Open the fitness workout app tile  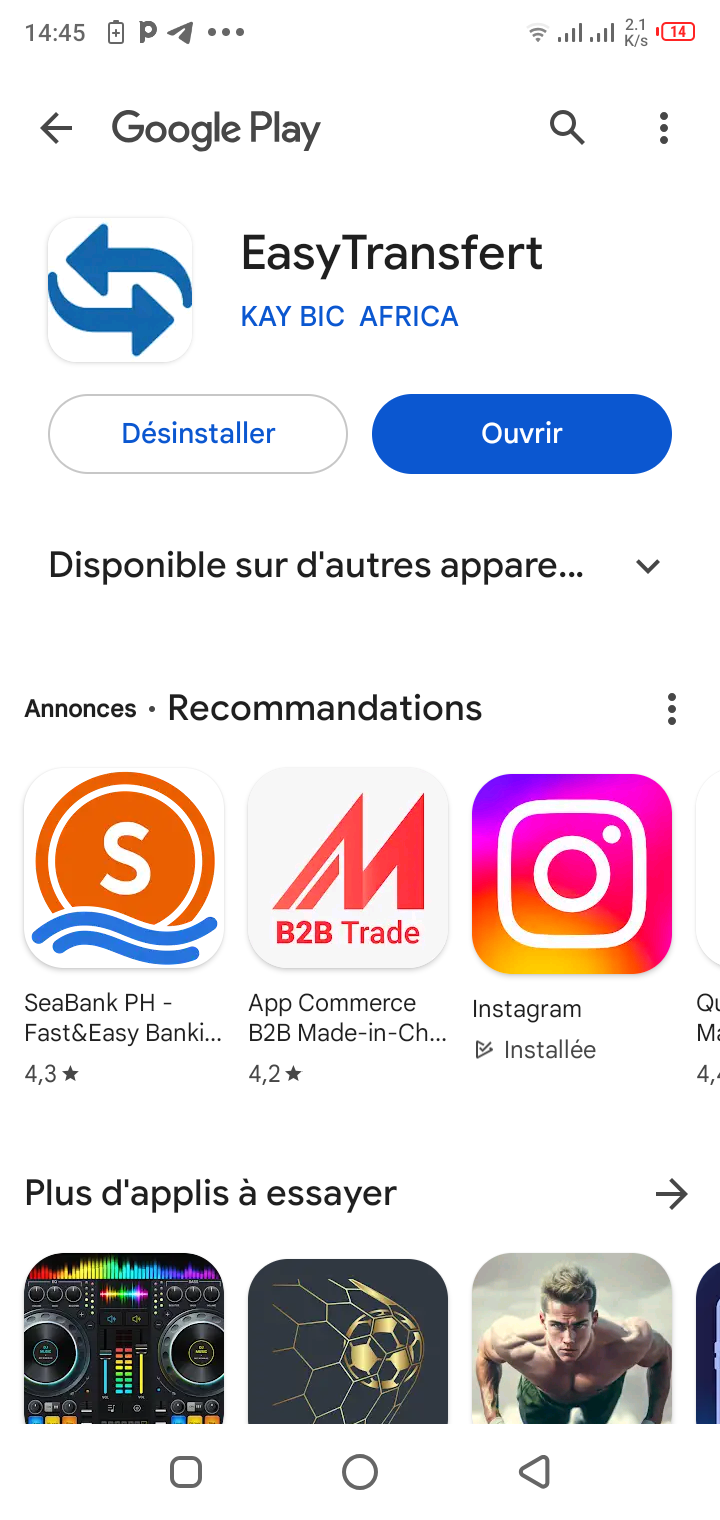coord(571,1337)
